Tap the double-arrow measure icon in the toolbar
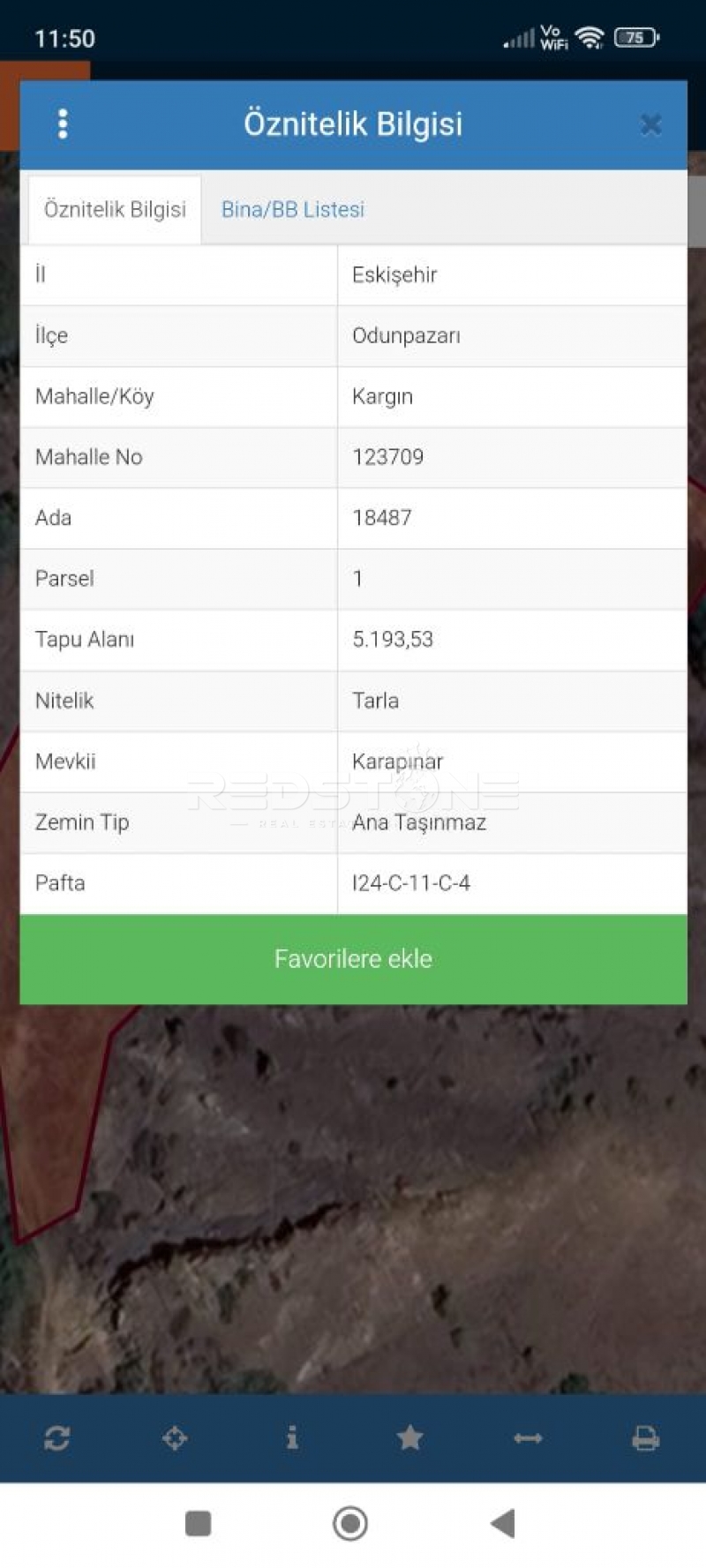 pyautogui.click(x=528, y=1438)
